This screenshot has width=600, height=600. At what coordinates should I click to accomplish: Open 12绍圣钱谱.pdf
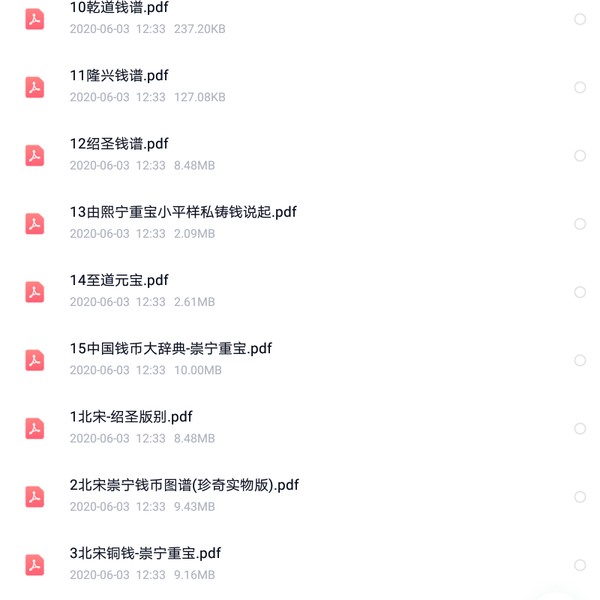coord(119,144)
